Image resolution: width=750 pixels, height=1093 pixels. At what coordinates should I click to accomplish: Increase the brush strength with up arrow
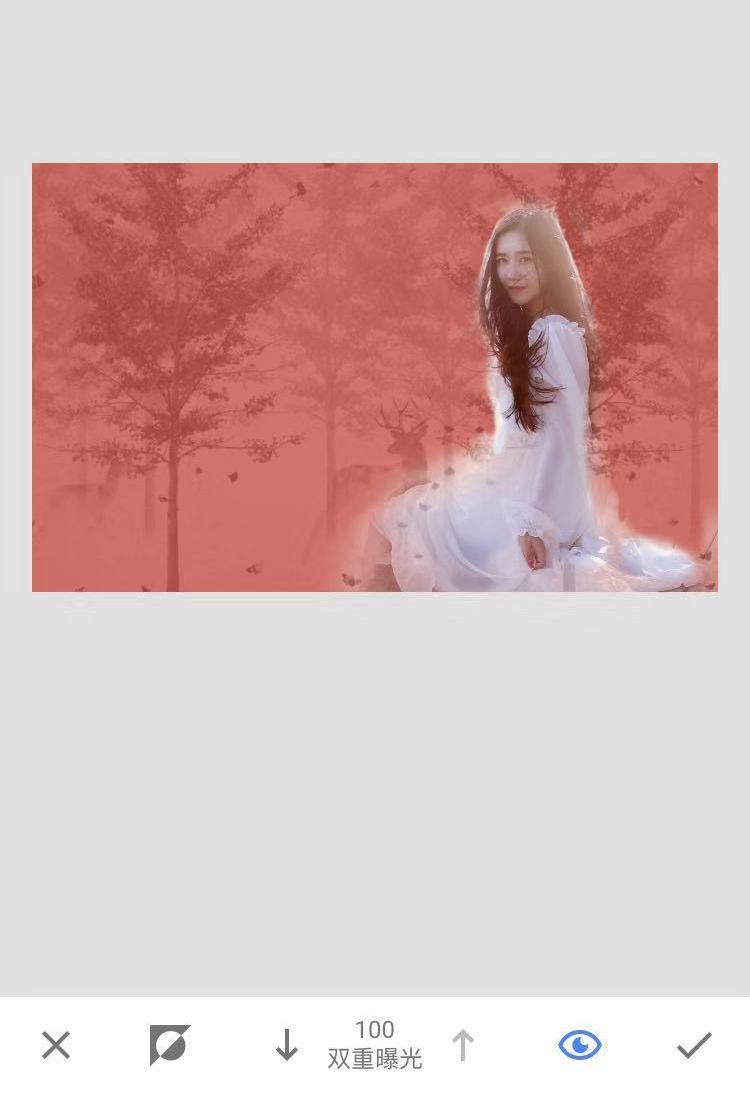click(462, 1046)
